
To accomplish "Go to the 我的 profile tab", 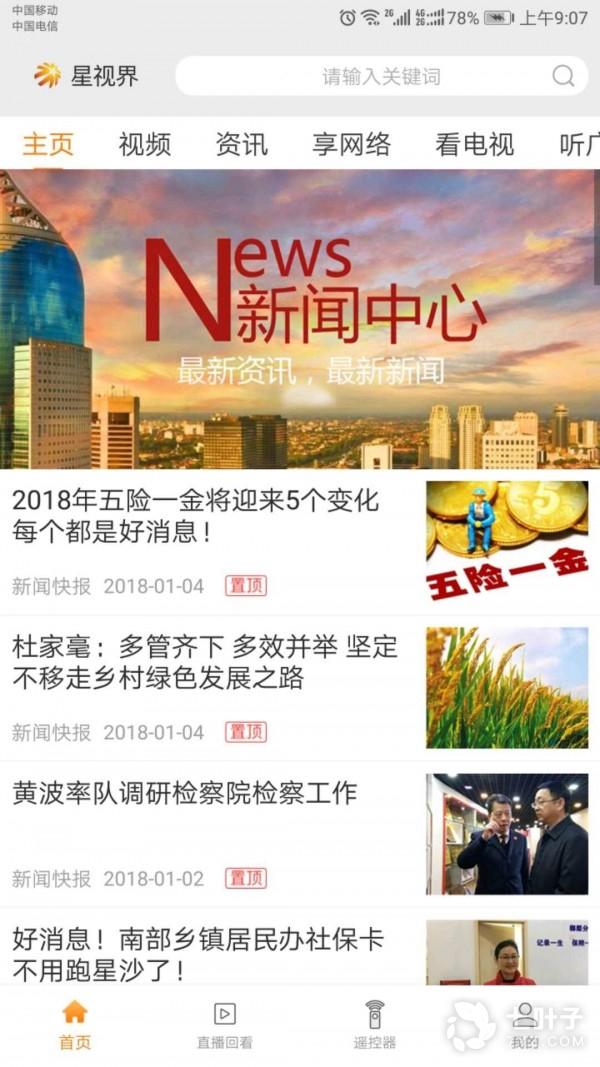I will (524, 1024).
